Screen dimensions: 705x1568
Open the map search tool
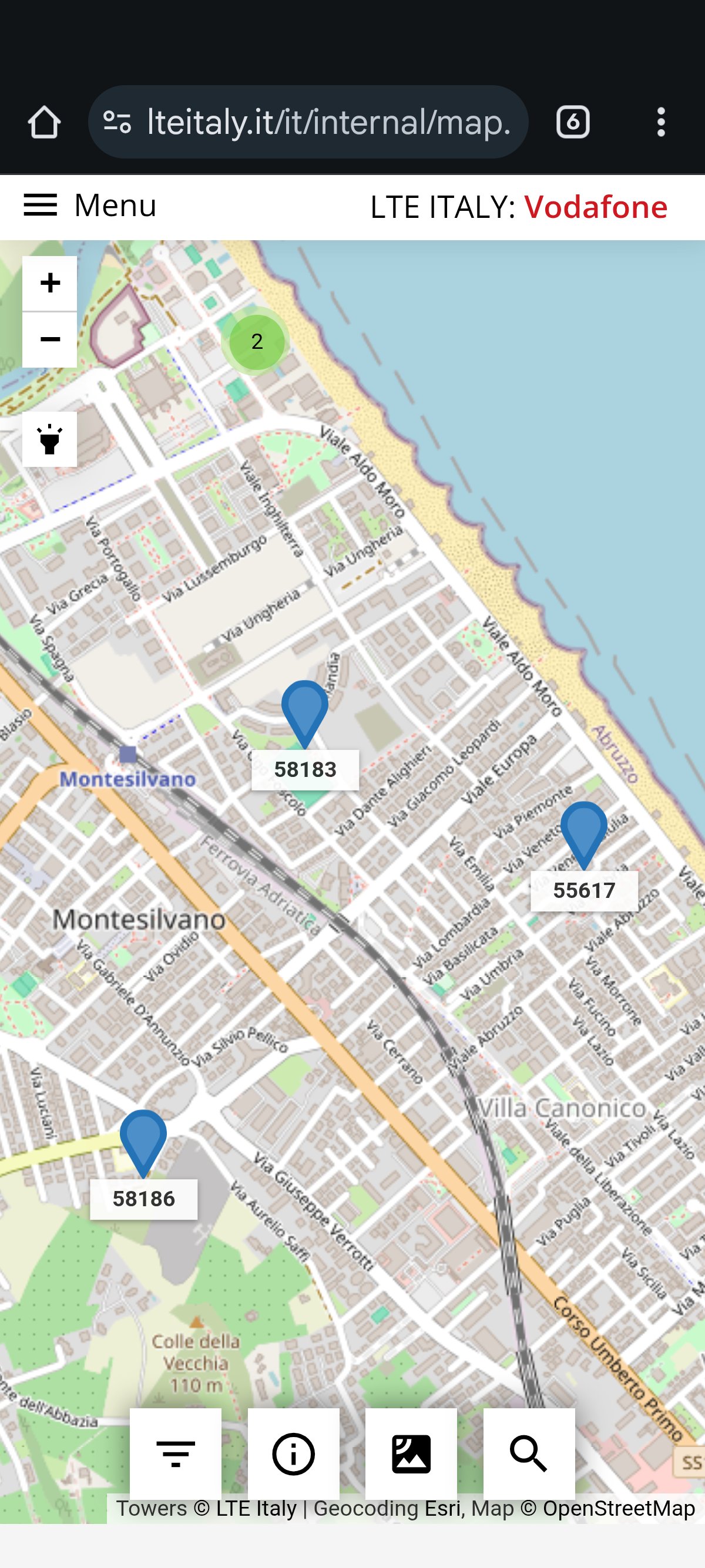coord(528,1453)
